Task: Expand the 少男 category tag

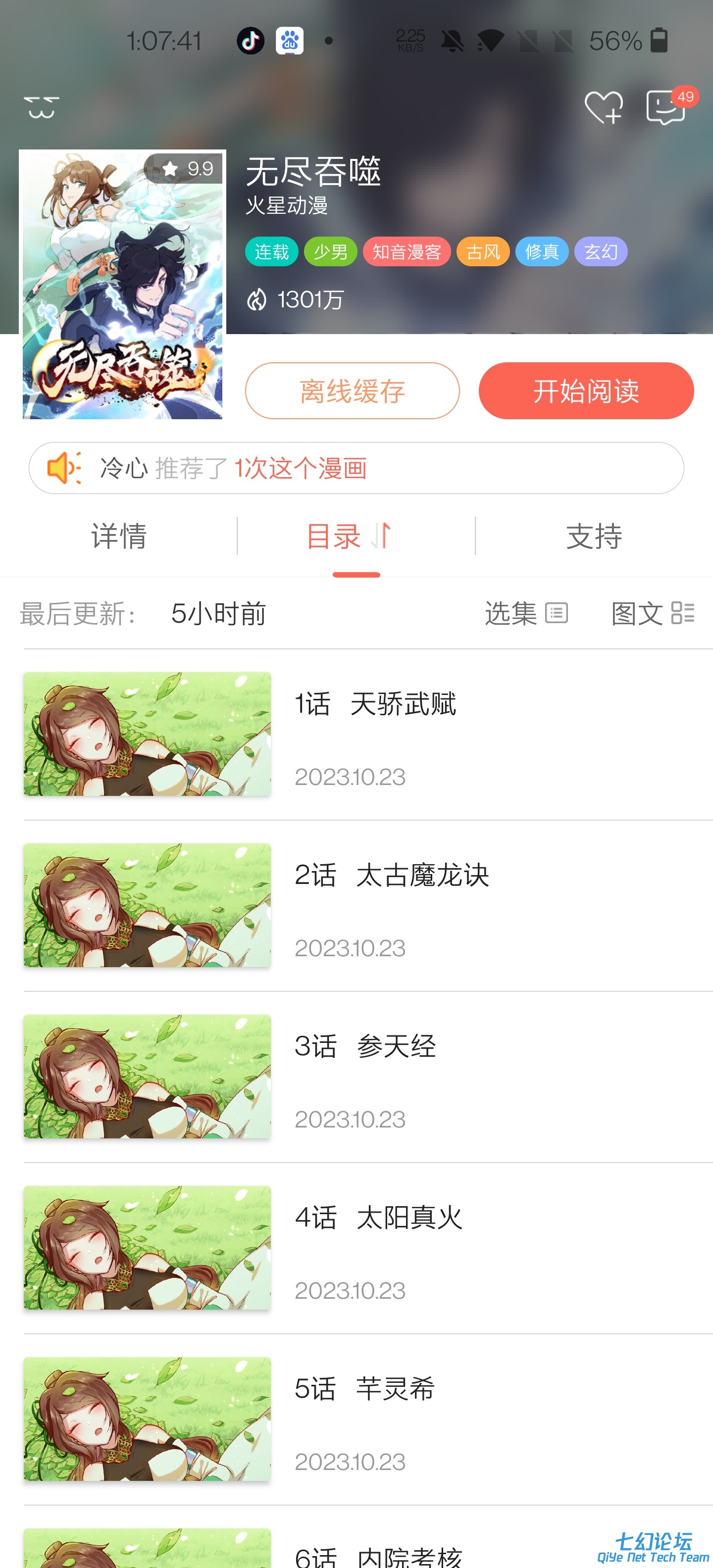Action: click(x=330, y=251)
